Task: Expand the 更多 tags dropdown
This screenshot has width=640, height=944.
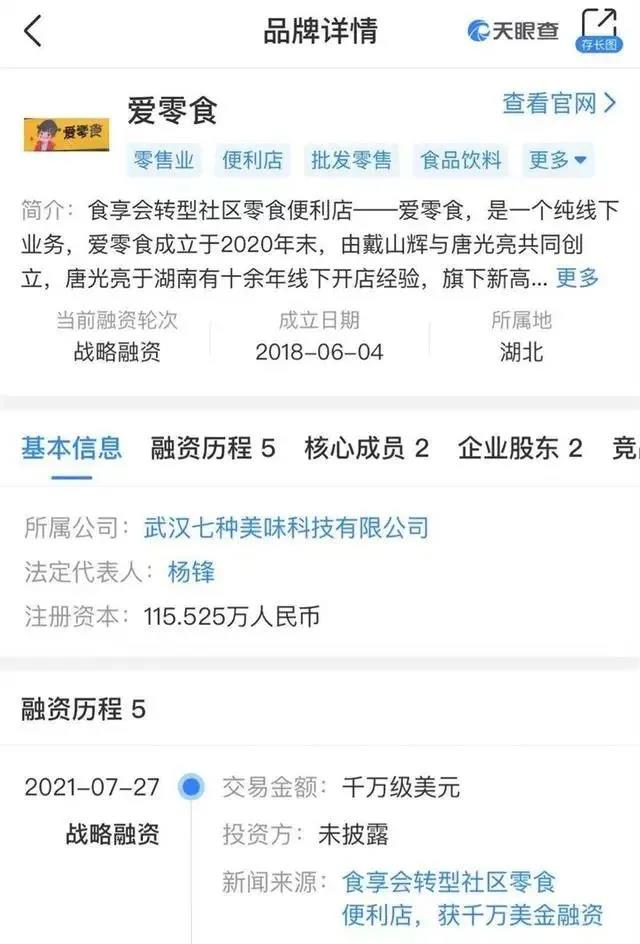Action: 558,159
